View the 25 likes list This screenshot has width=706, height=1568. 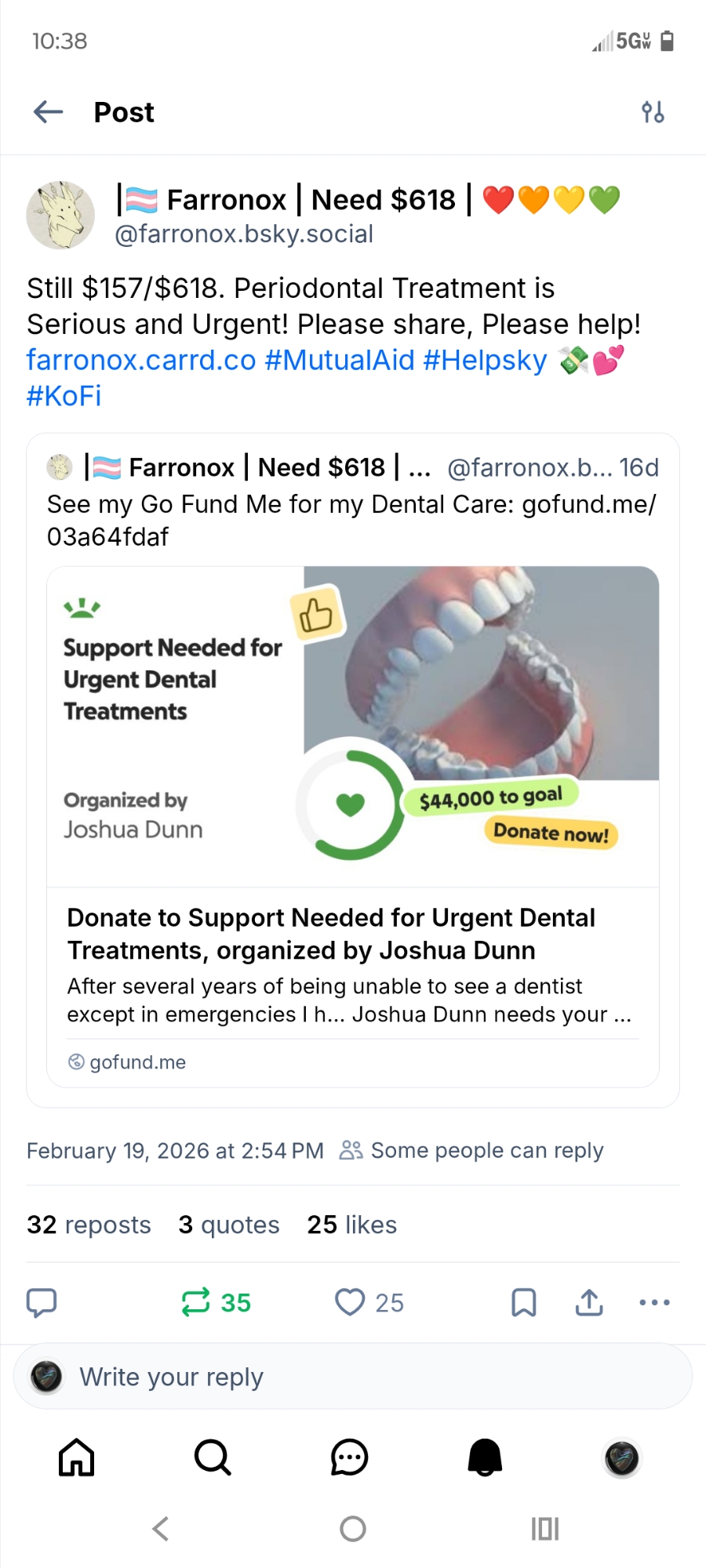(351, 1225)
